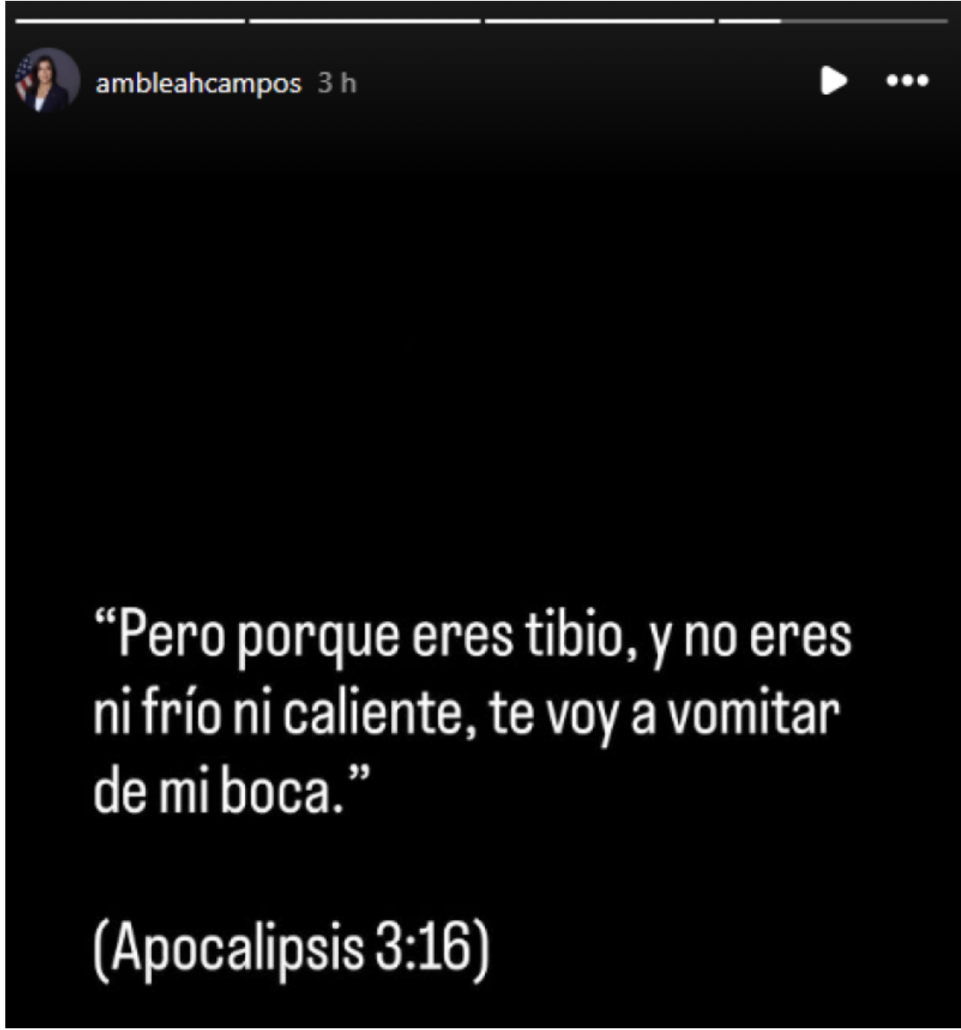Resume the story with the play button
This screenshot has height=1030, width=961.
pyautogui.click(x=833, y=81)
